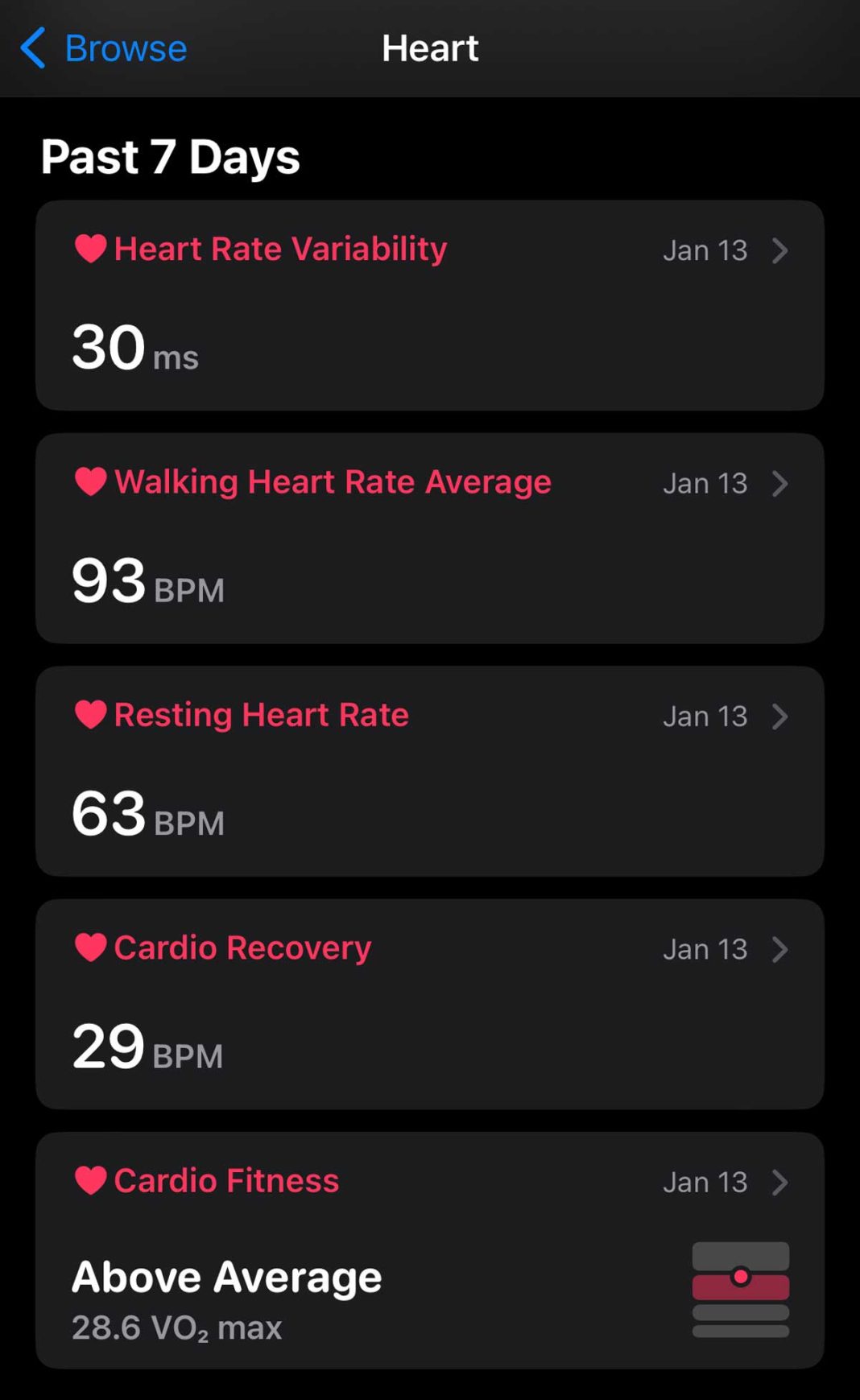Click the VO2 max level chart graphic

point(738,1290)
